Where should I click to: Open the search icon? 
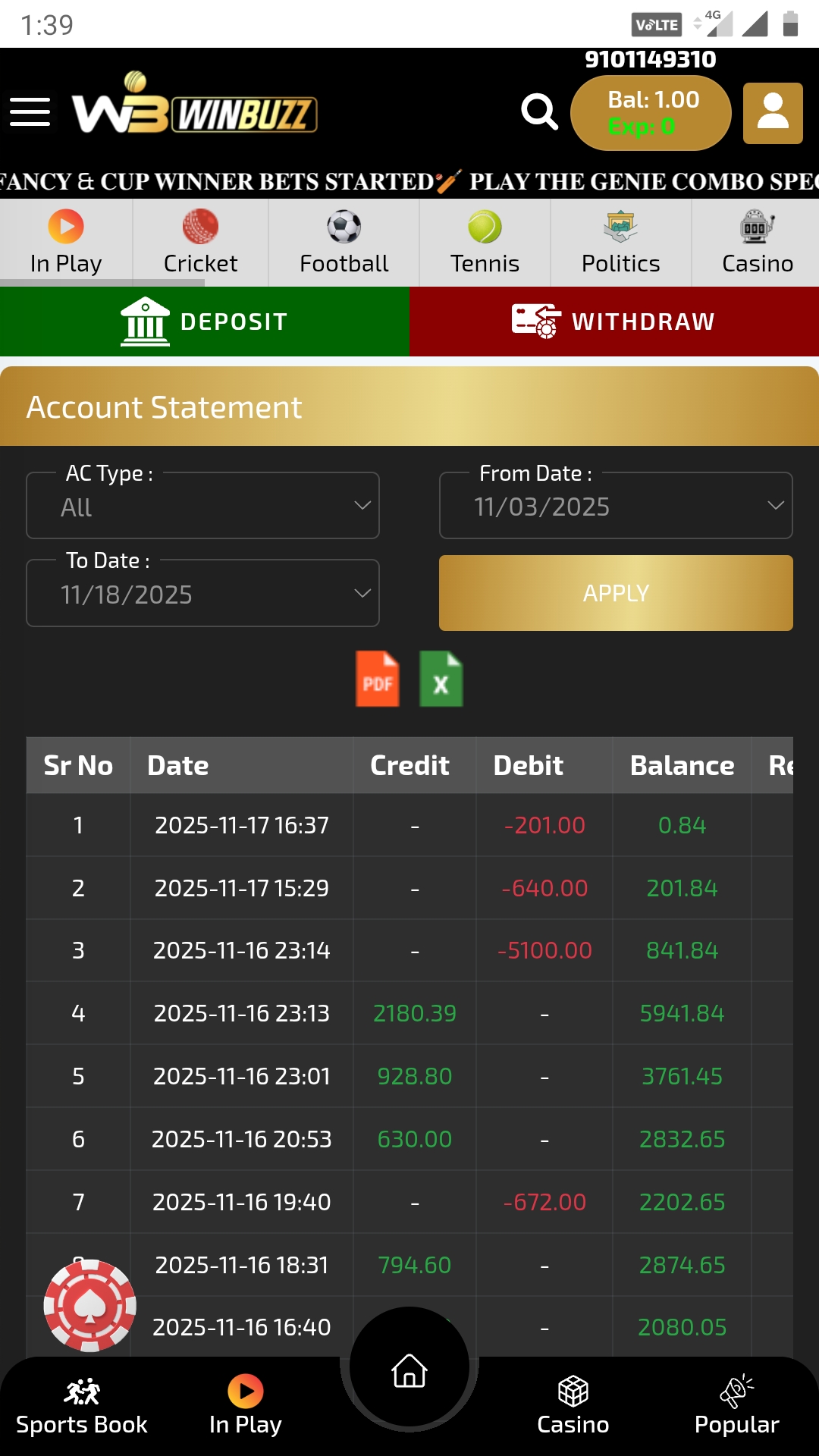[539, 113]
